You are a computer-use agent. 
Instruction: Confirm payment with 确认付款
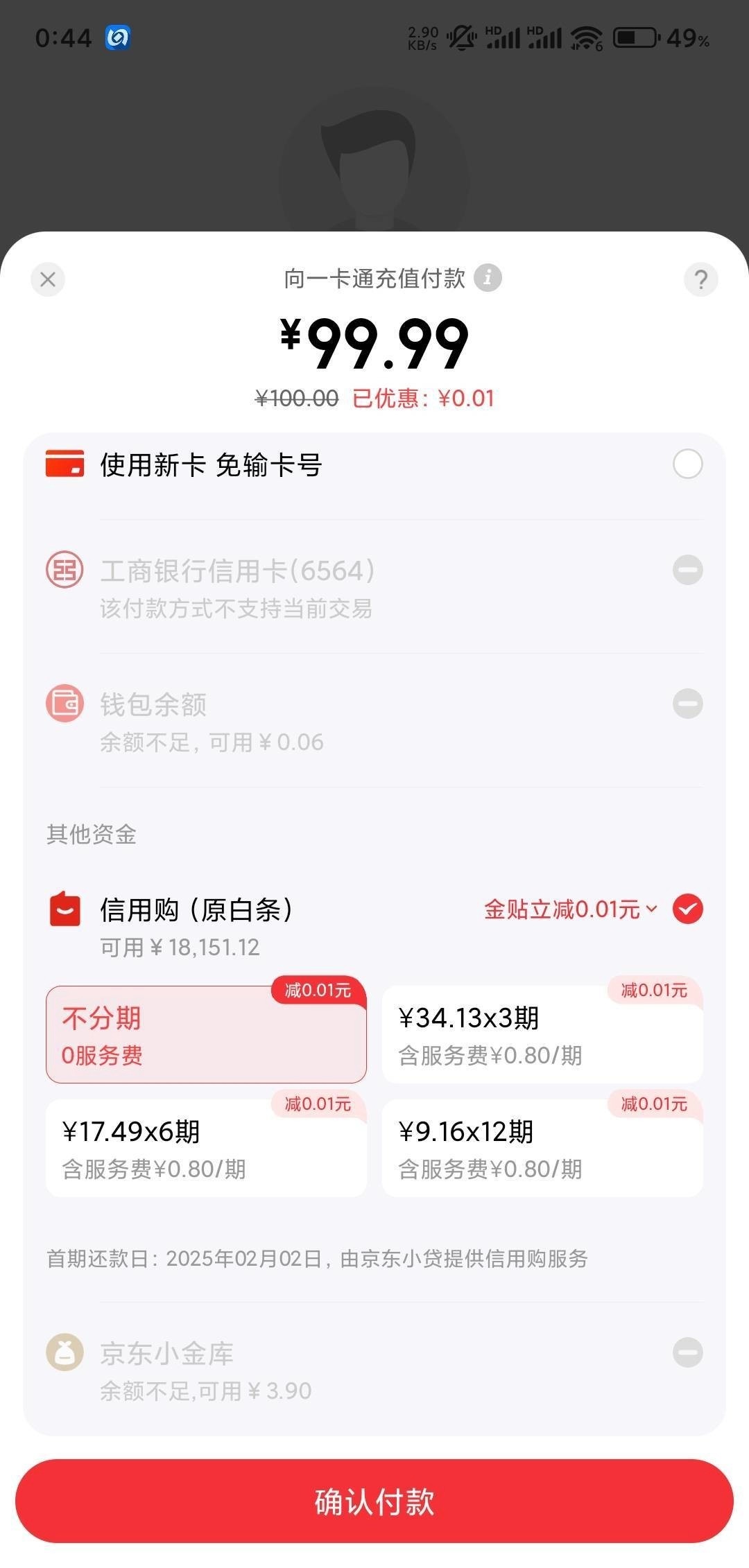374,1501
